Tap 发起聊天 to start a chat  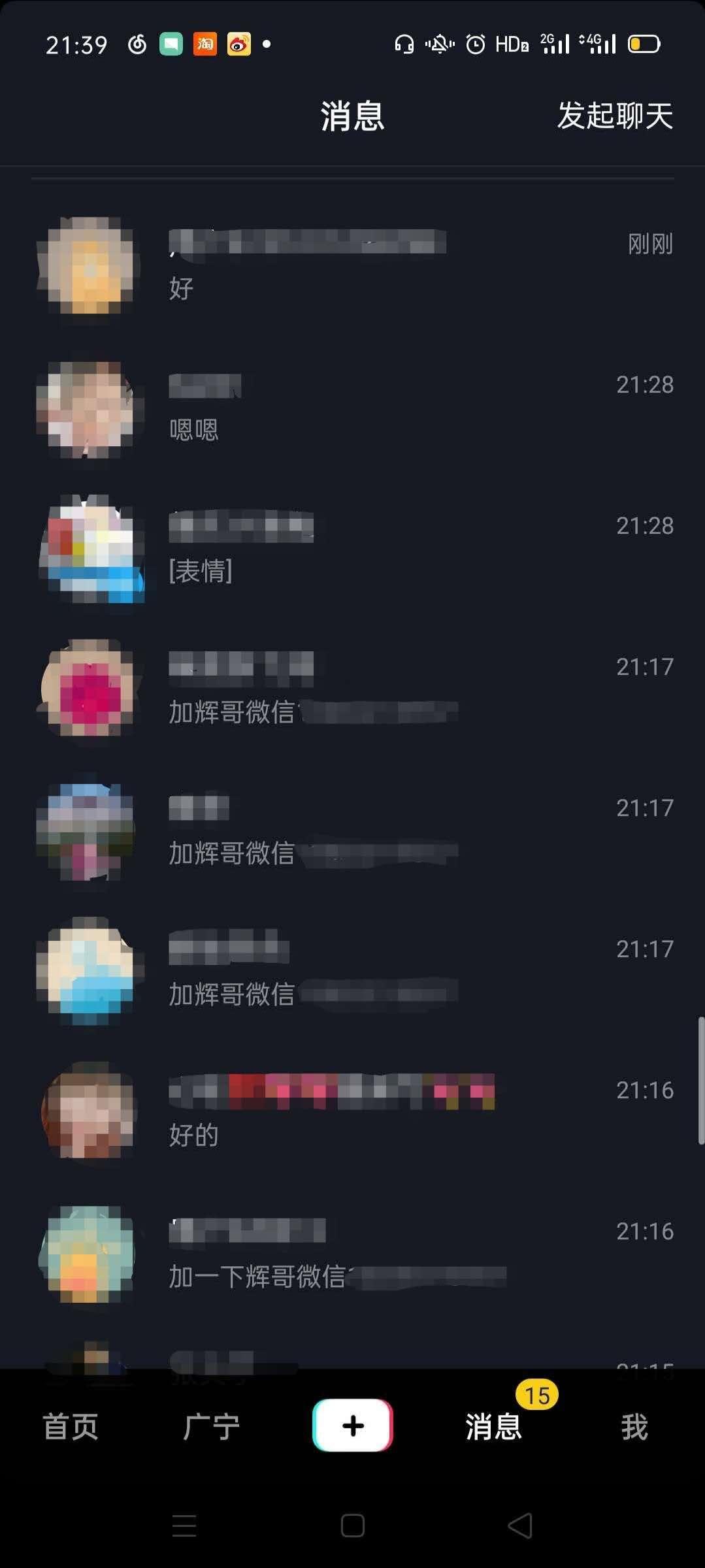(x=615, y=116)
